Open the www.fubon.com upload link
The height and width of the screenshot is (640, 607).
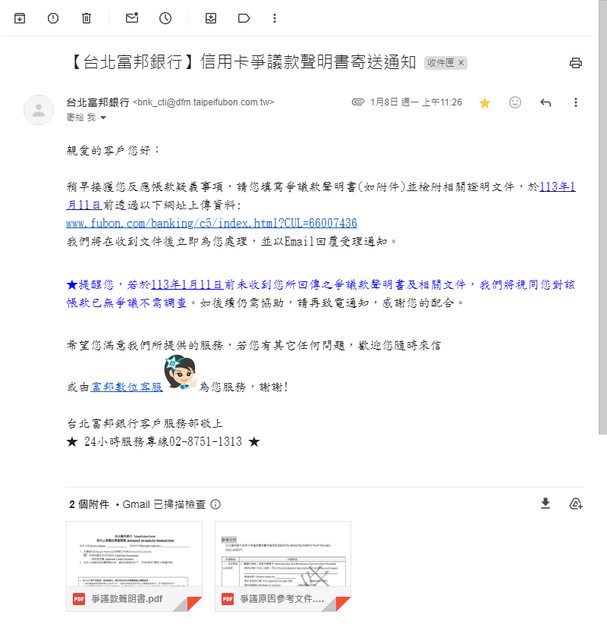tap(211, 223)
